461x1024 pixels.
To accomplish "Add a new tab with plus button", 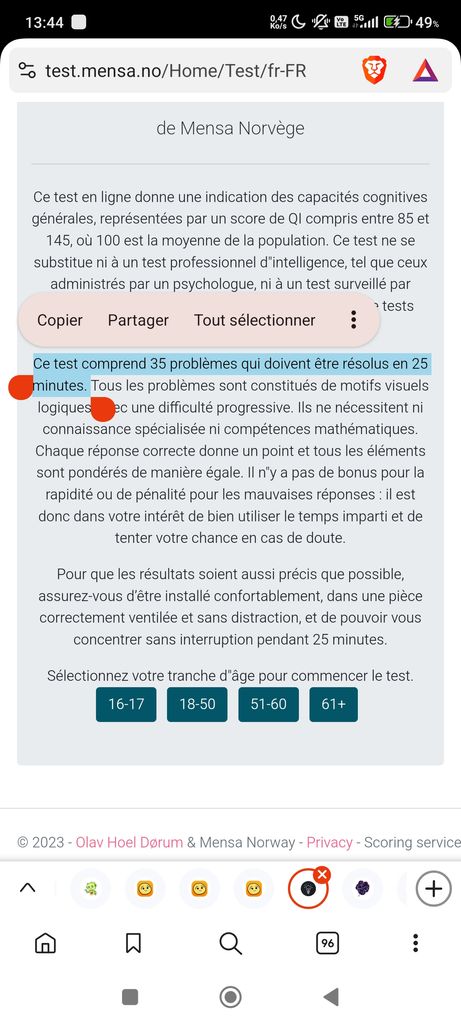I will pos(434,888).
